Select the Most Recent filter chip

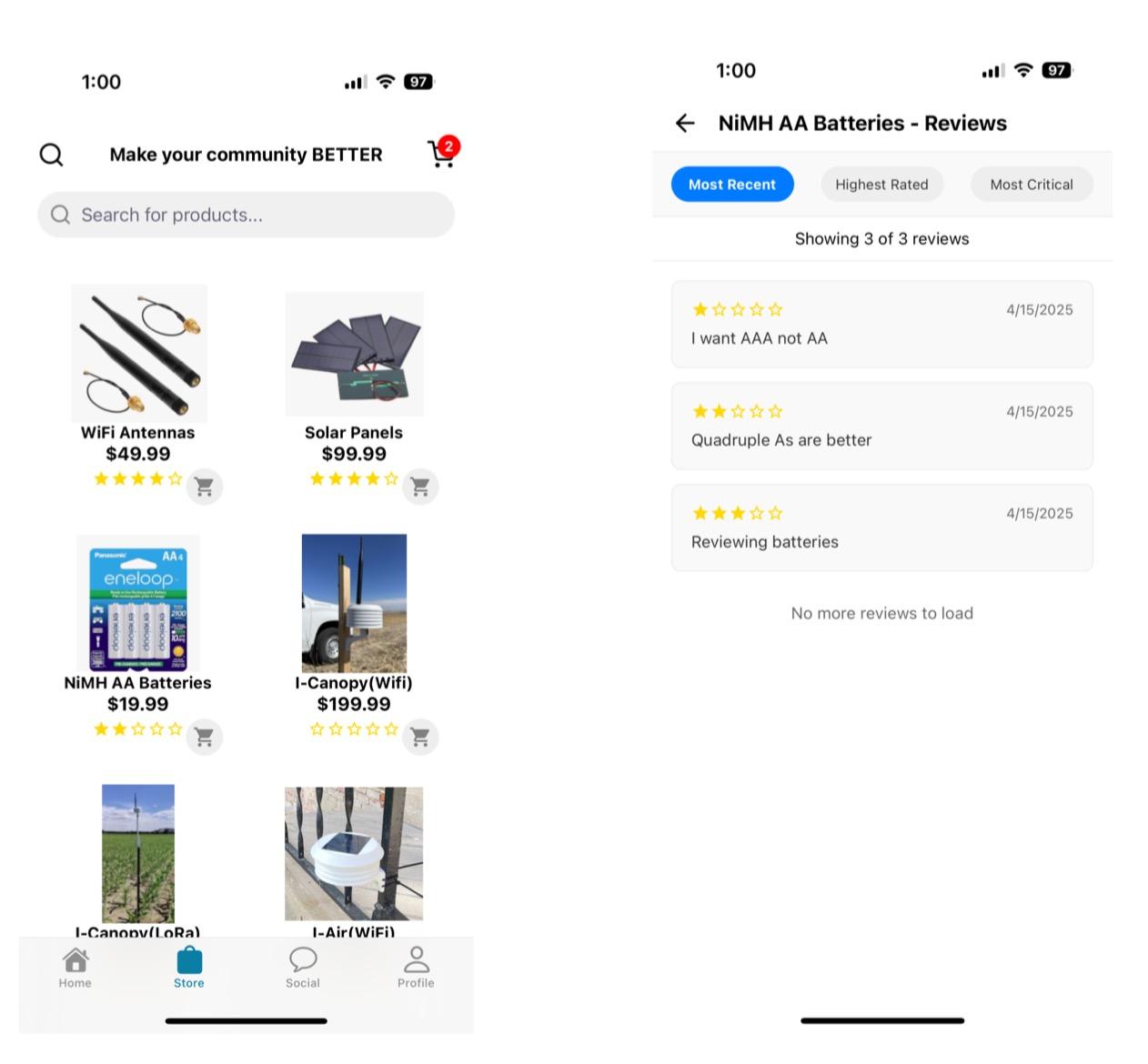732,185
